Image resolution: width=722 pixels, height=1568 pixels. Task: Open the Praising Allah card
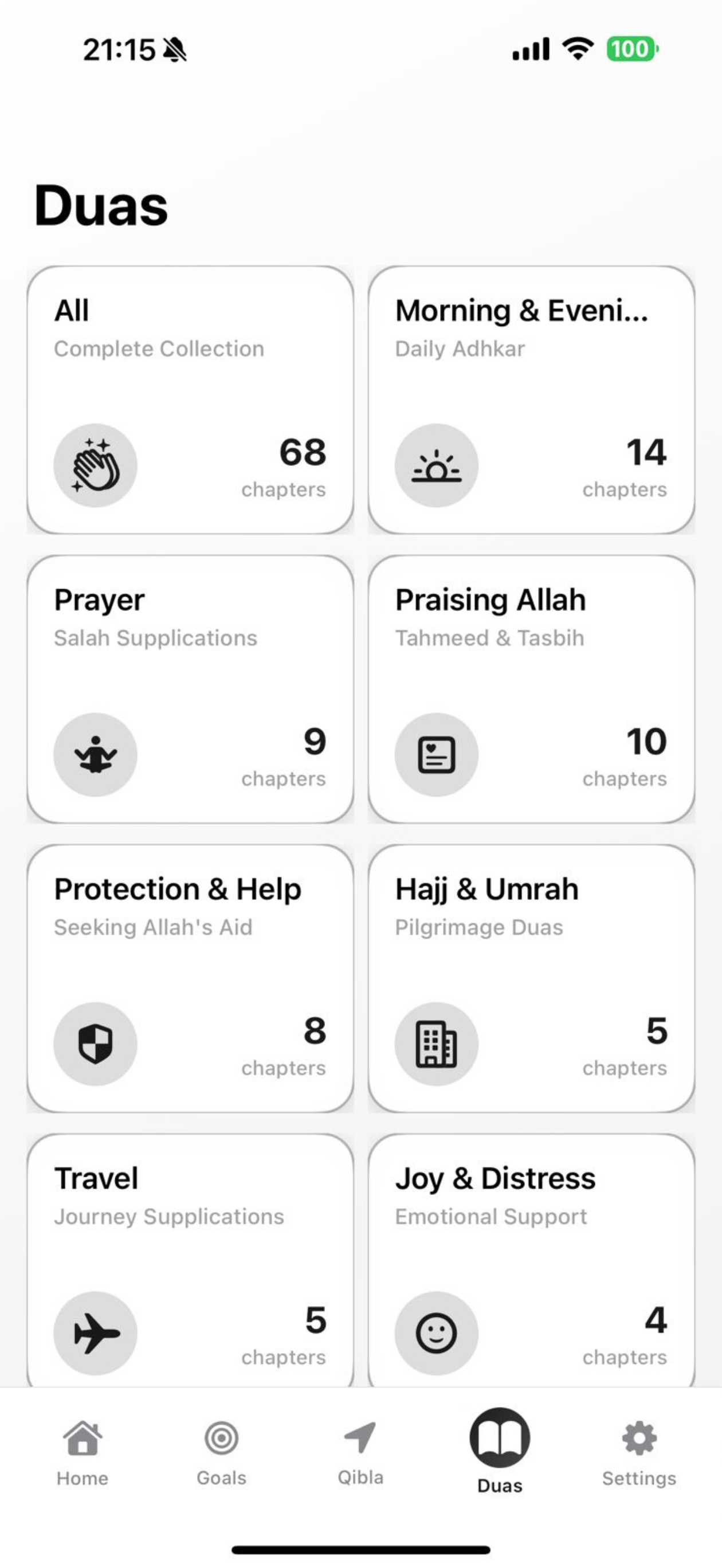point(531,688)
